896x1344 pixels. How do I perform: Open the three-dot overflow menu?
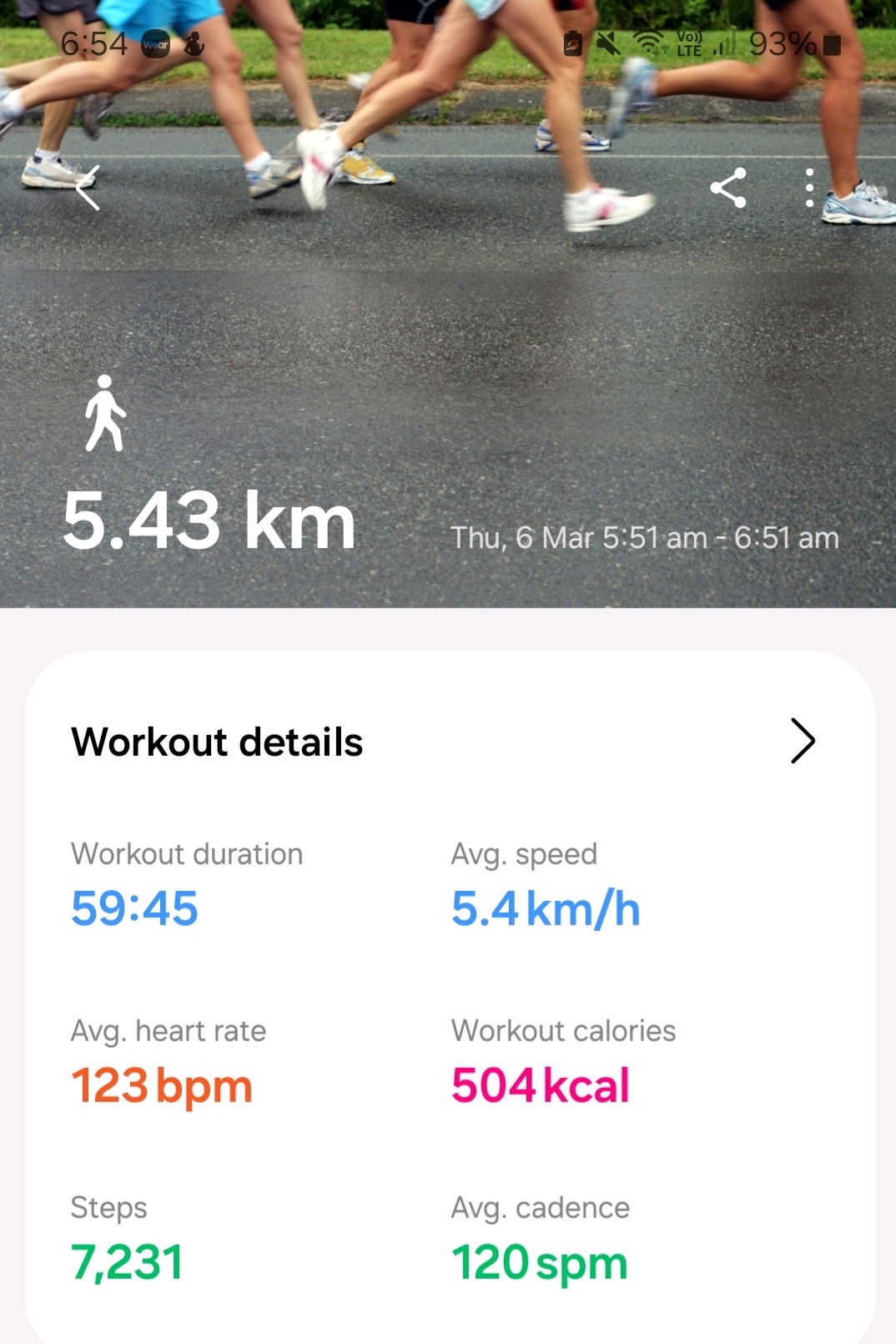tap(809, 188)
